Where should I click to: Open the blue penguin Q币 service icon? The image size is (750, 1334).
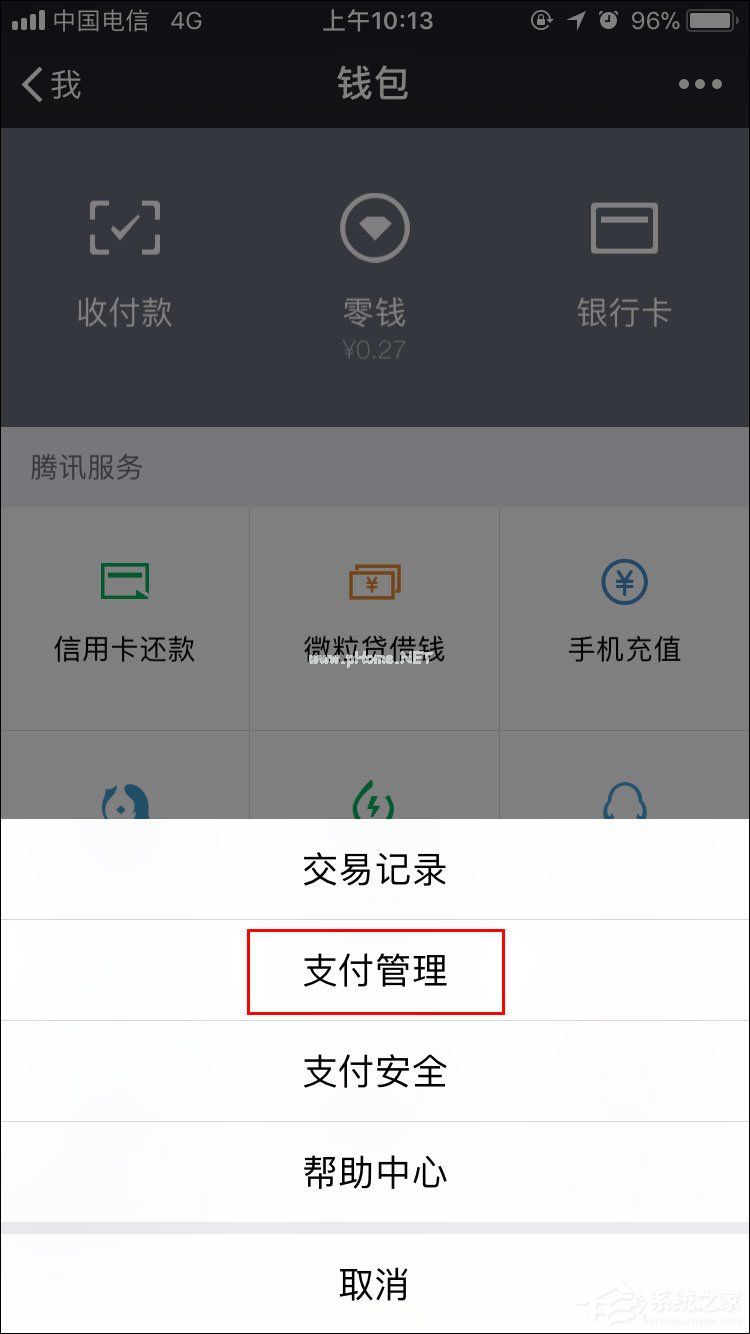(124, 800)
